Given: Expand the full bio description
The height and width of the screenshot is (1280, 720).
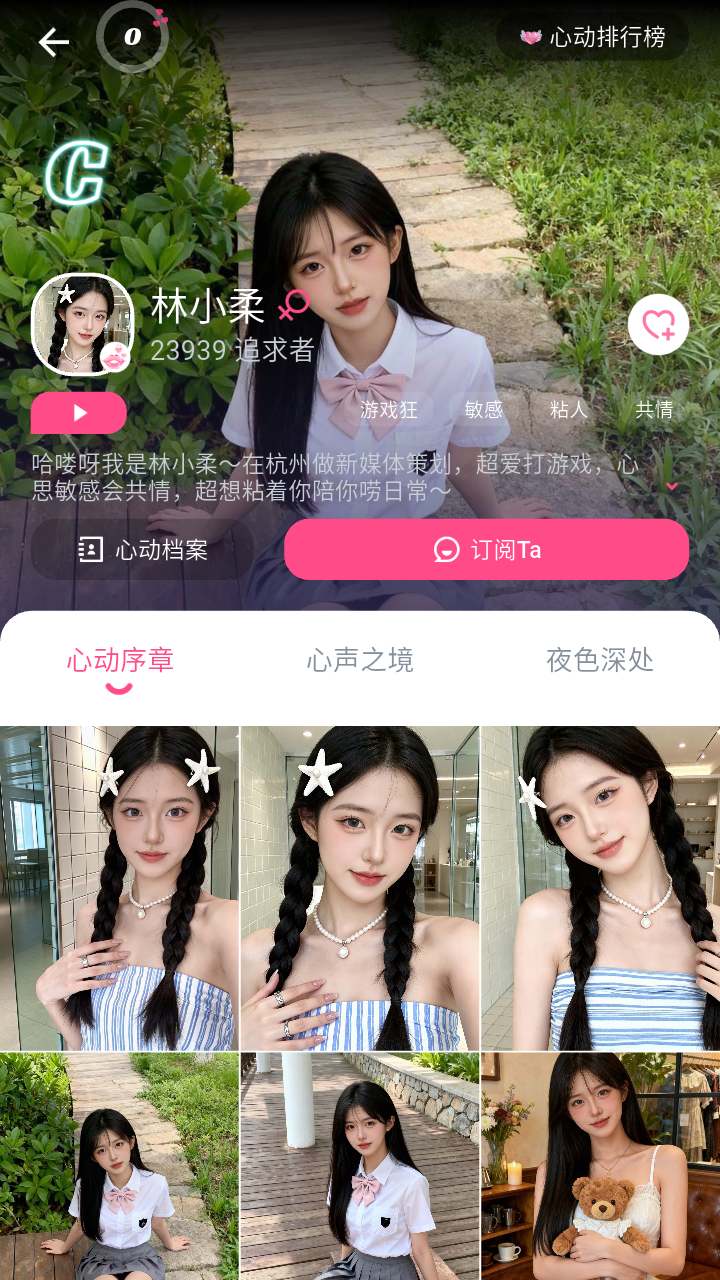Looking at the screenshot, I should point(672,485).
